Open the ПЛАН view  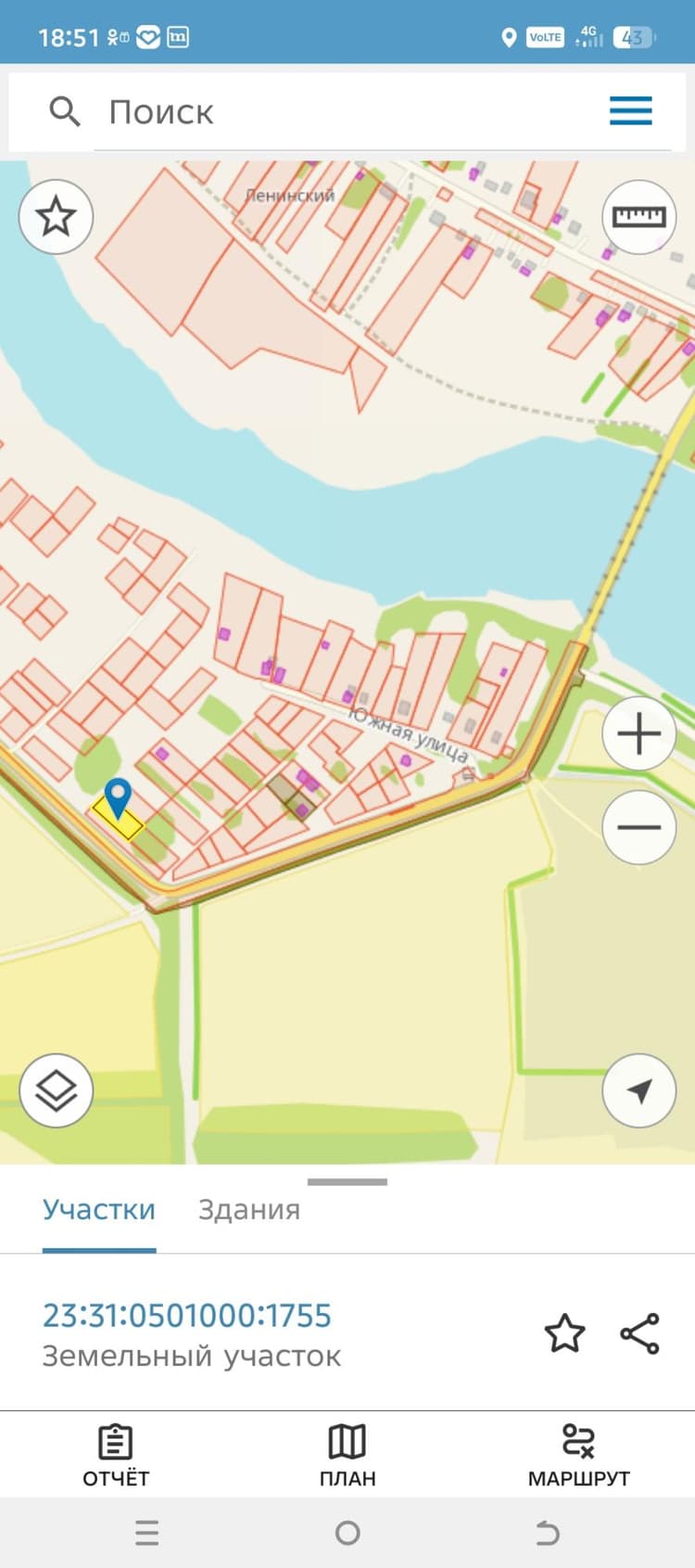pyautogui.click(x=347, y=1456)
